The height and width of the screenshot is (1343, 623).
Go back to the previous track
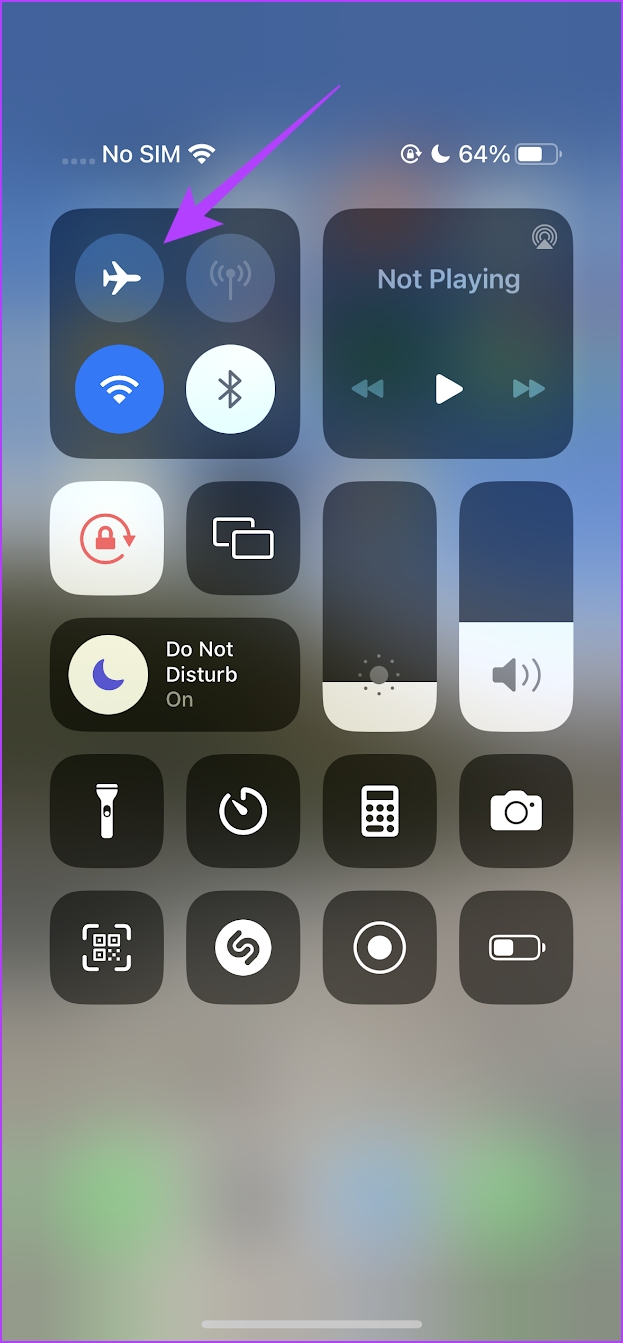click(x=367, y=389)
